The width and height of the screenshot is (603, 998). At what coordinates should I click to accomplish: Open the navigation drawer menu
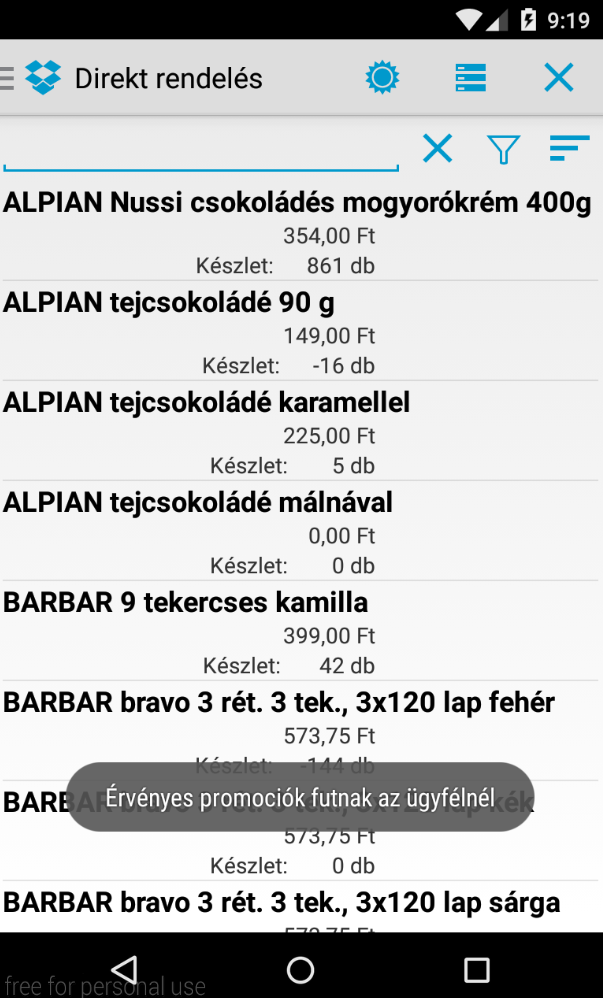pyautogui.click(x=7, y=78)
